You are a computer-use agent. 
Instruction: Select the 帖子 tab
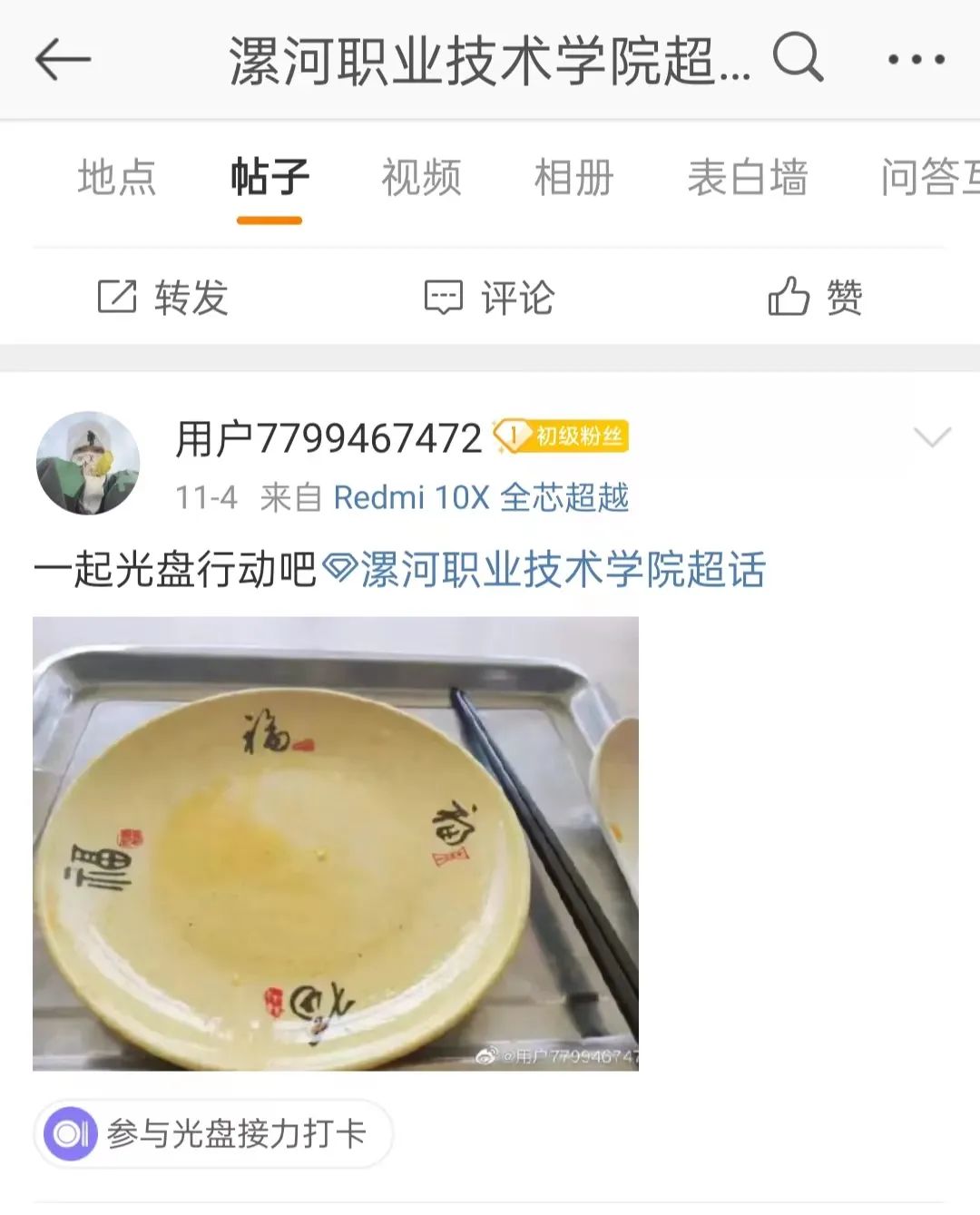coord(269,177)
